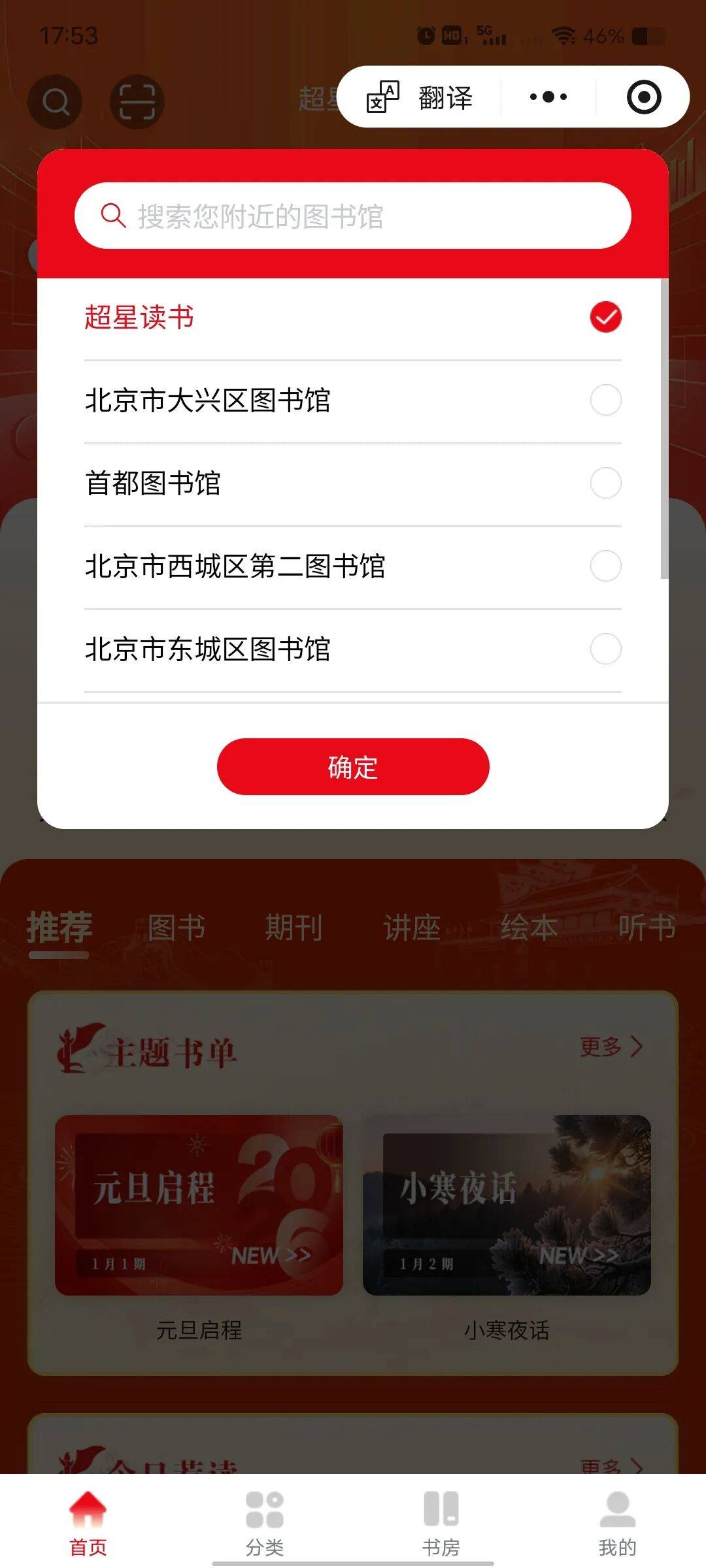The width and height of the screenshot is (706, 1568).
Task: Choose 北京市东城区图书馆
Action: pos(352,649)
